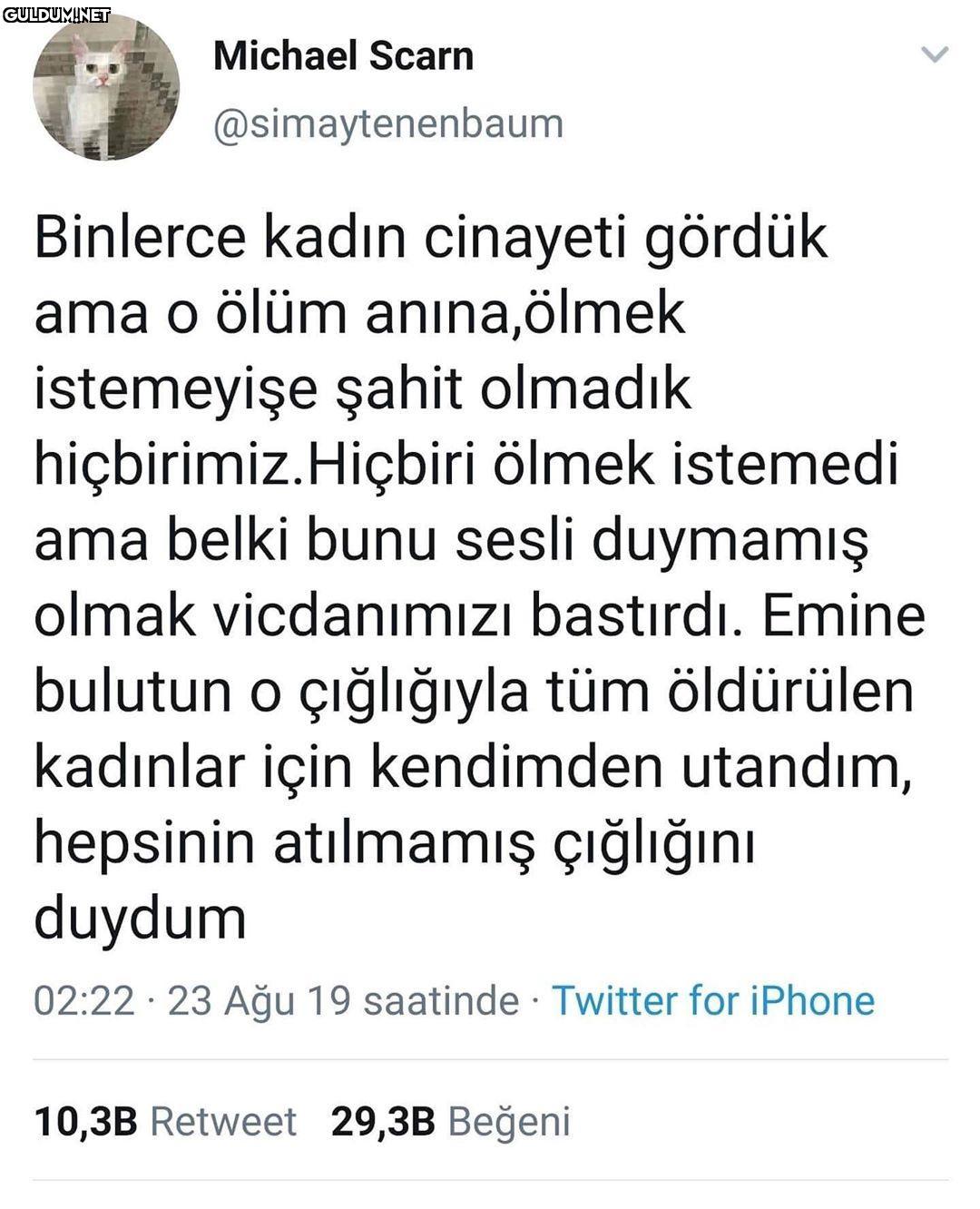
Task: Open the @simaytenenbaum profile handle
Action: [x=387, y=124]
